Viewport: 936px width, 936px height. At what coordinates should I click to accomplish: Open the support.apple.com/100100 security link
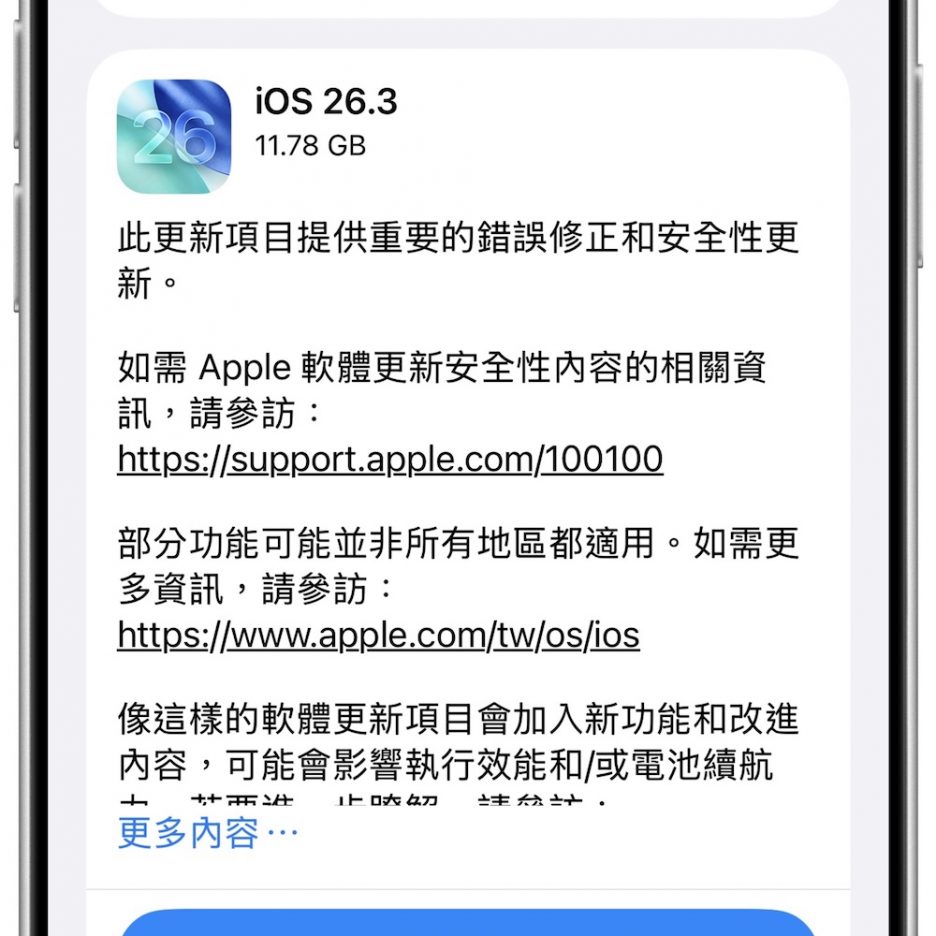pos(390,460)
